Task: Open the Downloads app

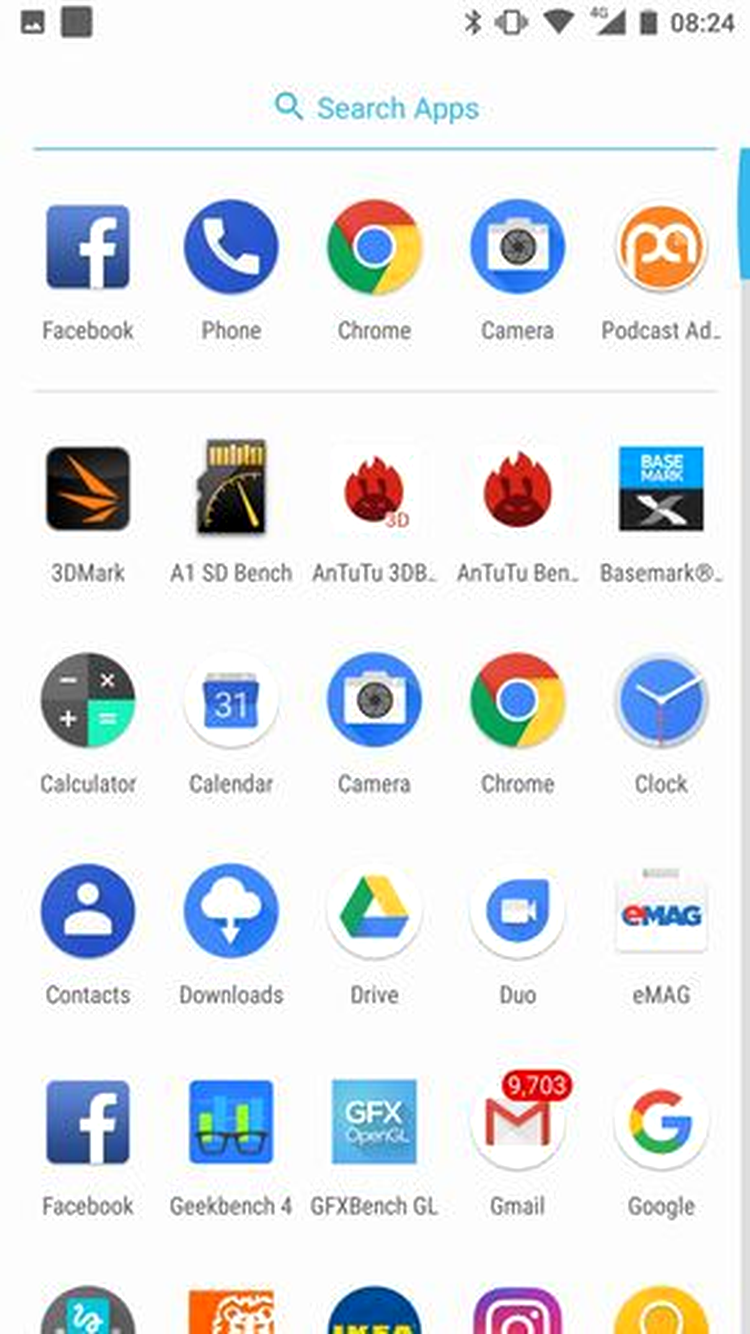Action: click(231, 911)
